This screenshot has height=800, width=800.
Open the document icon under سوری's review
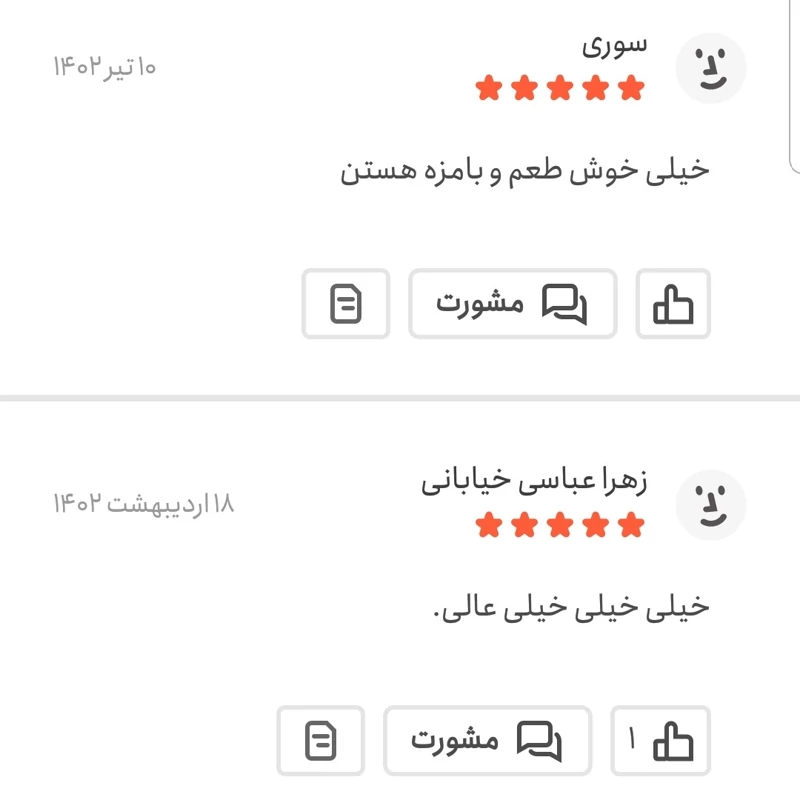point(346,304)
